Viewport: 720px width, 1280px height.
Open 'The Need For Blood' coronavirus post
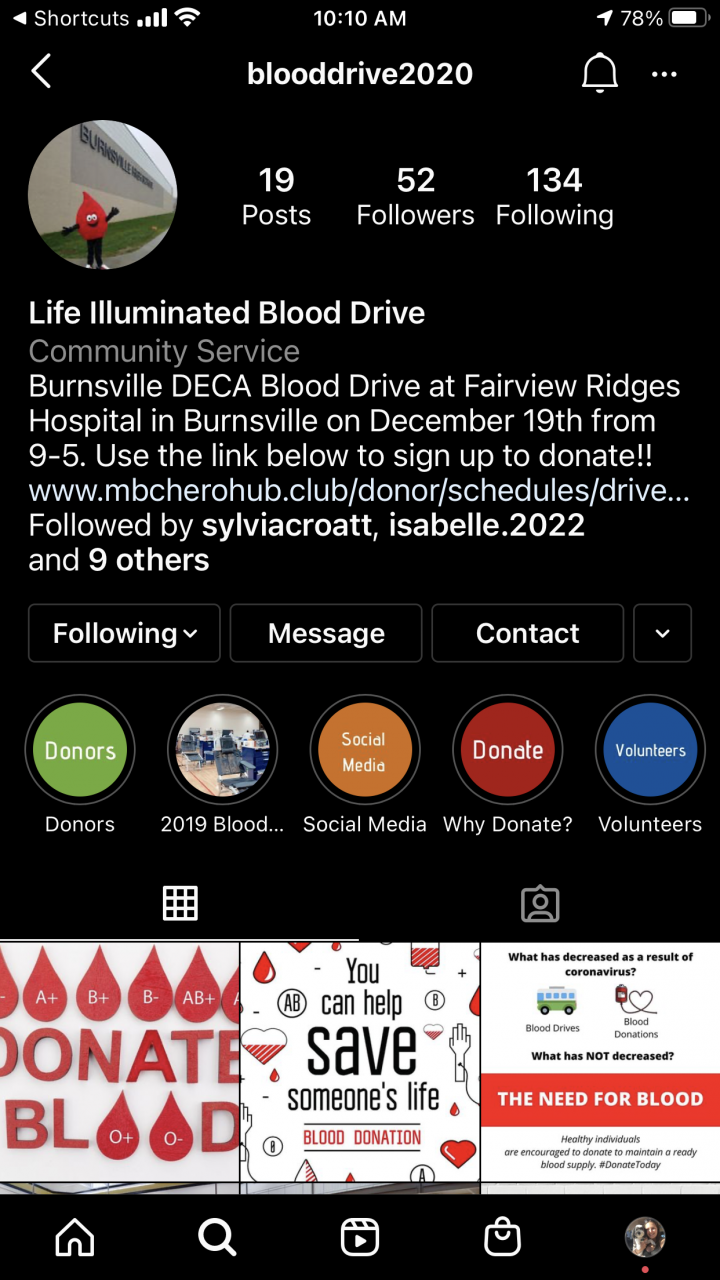pyautogui.click(x=600, y=1061)
